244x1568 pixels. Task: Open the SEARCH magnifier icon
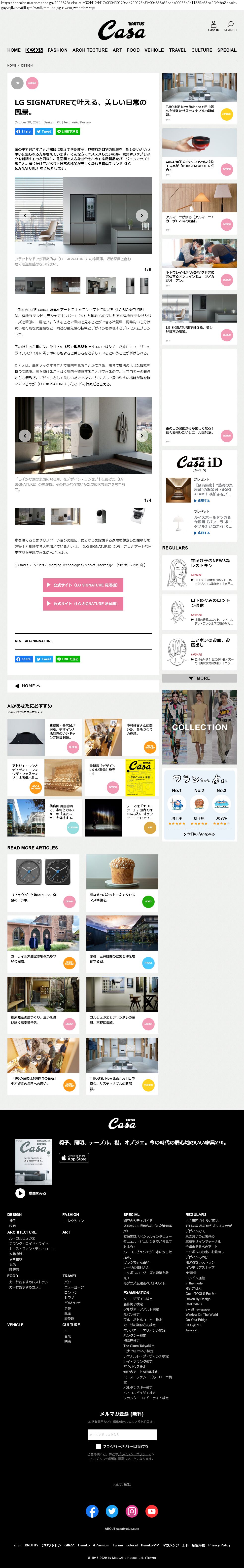click(x=230, y=25)
